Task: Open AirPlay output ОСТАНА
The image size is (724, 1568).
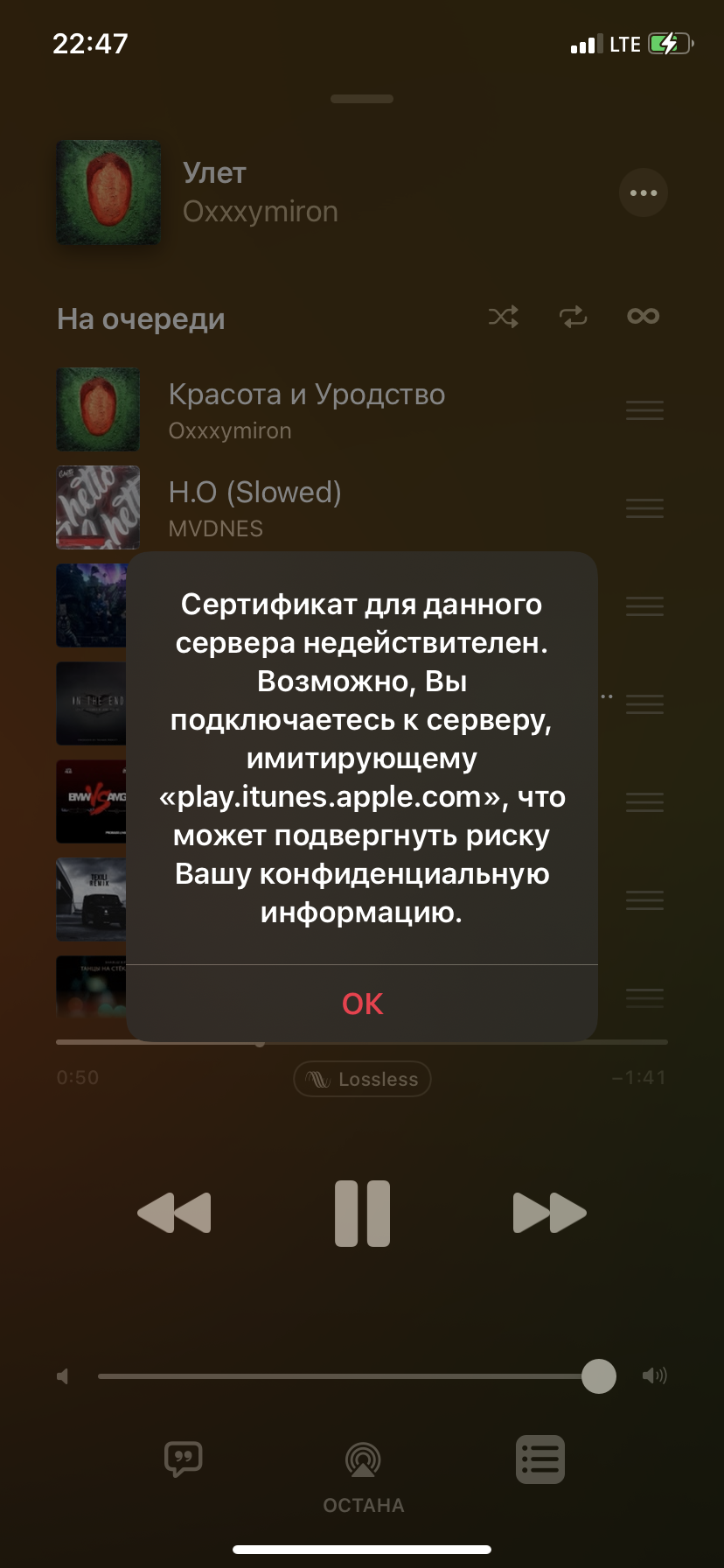Action: pos(363,1461)
